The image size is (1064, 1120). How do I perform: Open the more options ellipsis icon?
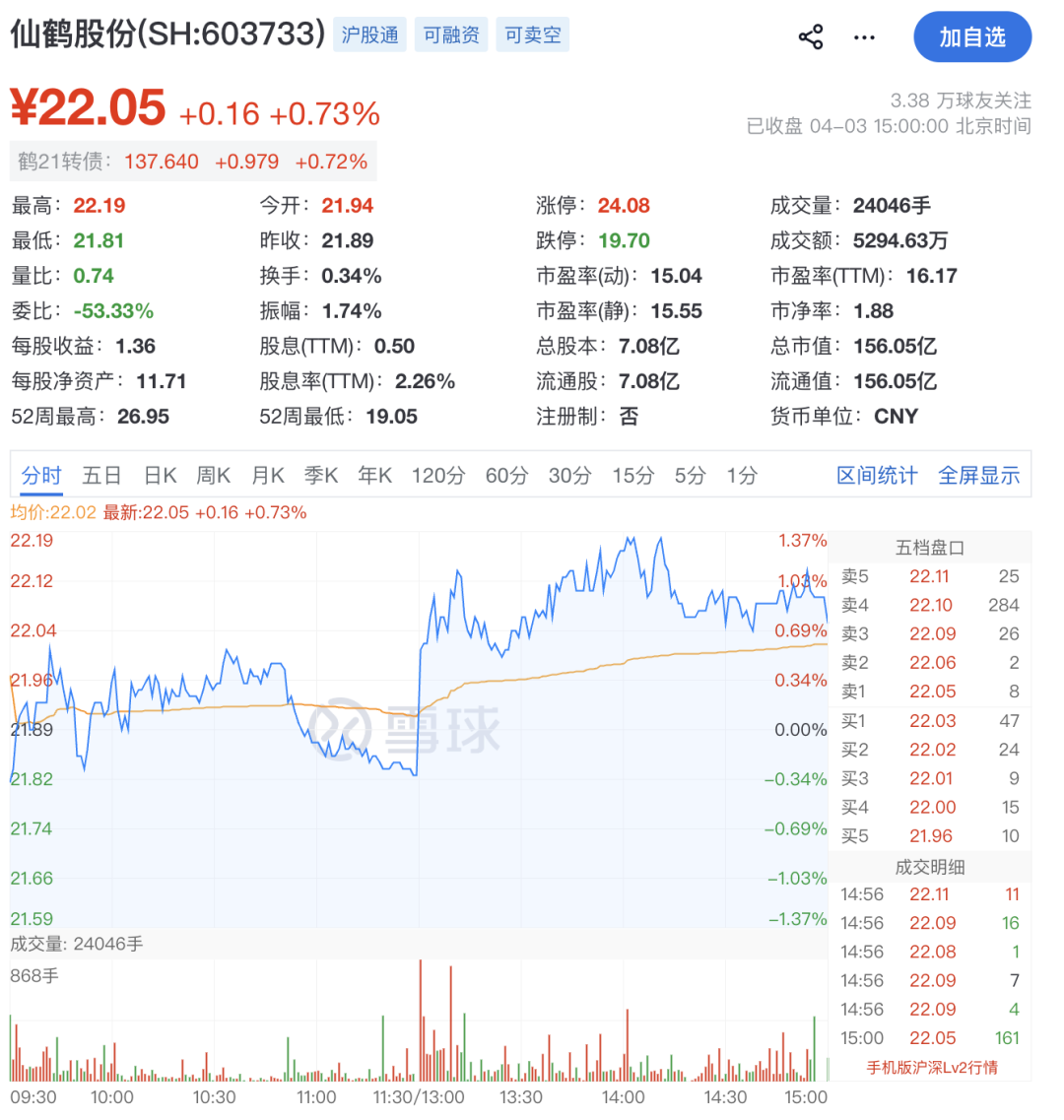pos(864,36)
